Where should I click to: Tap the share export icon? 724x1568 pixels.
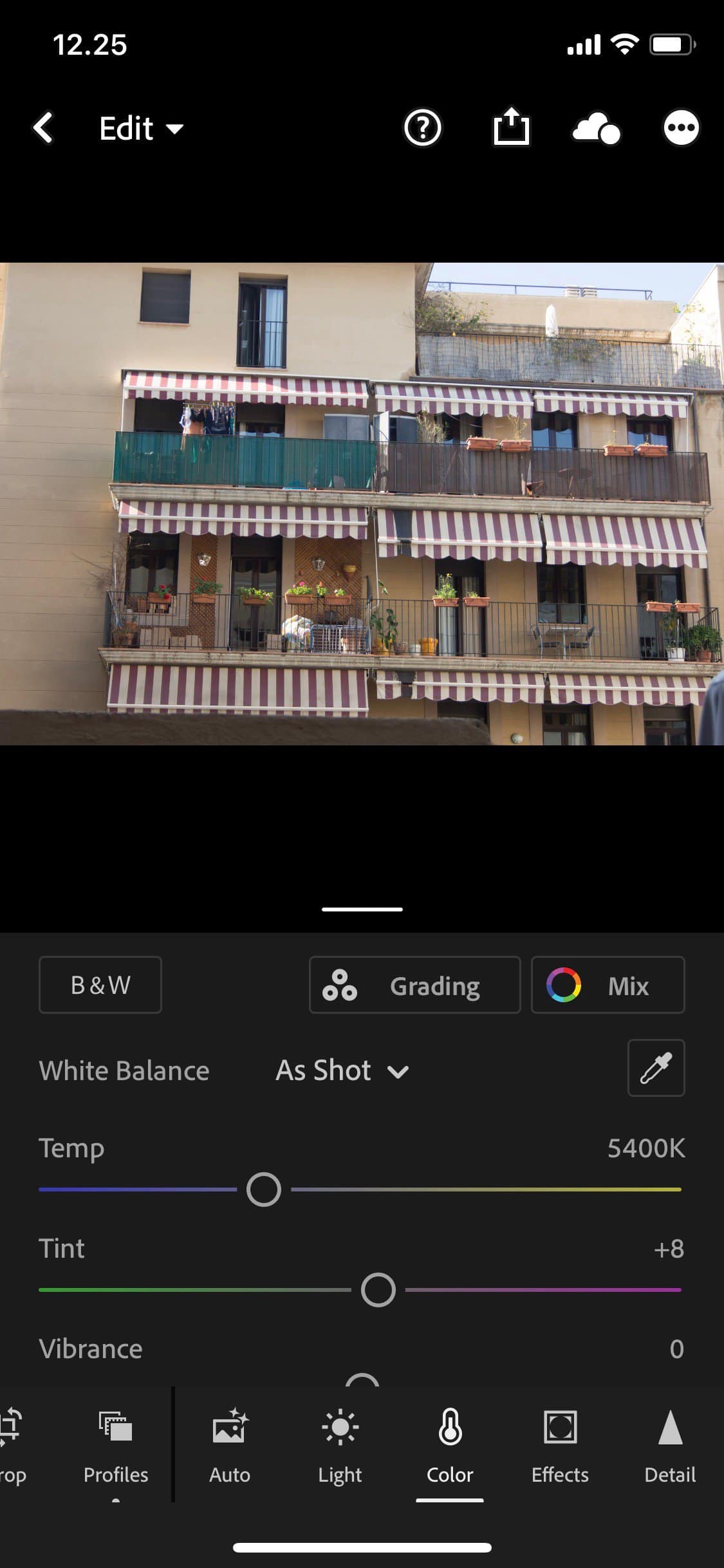(511, 126)
